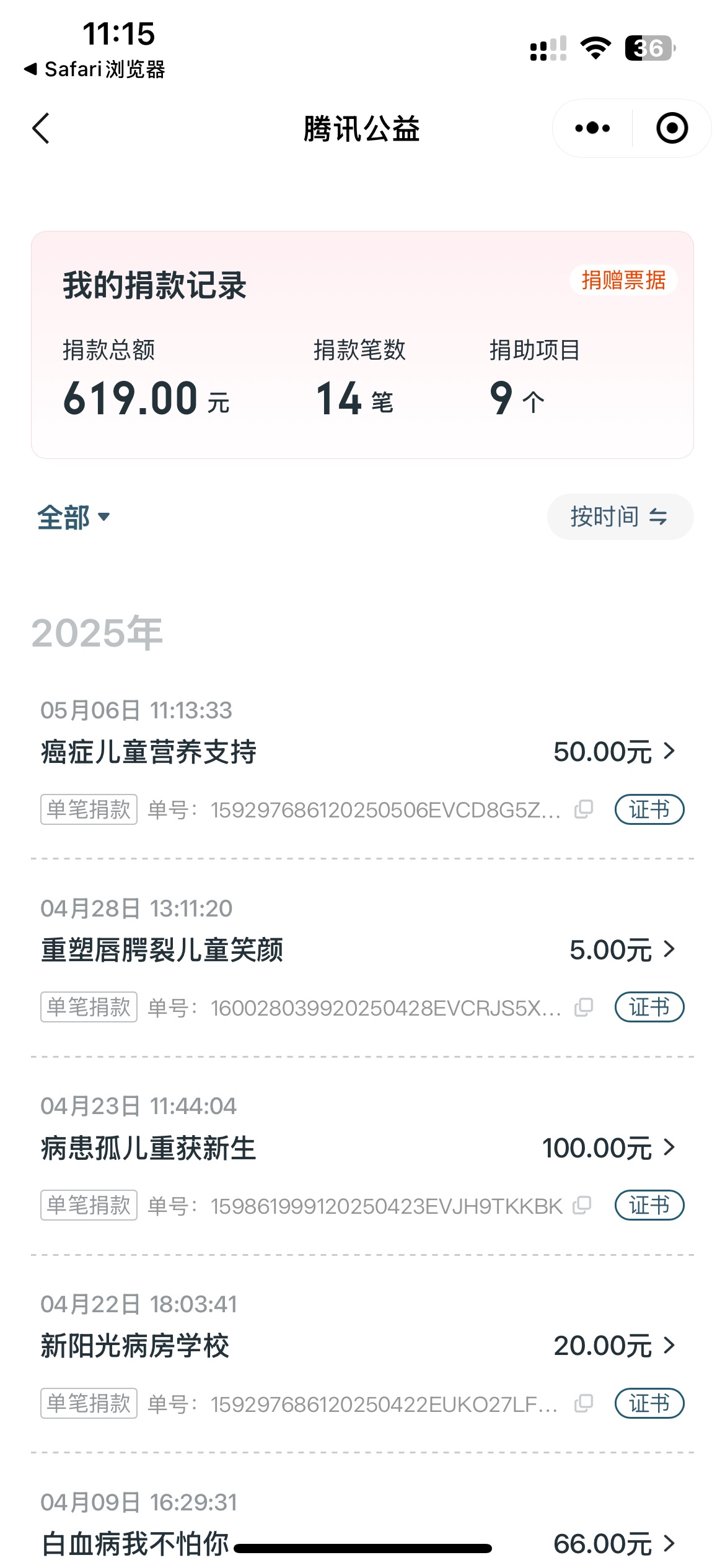725x1568 pixels.
Task: Copy order number of 重塑唇腭裂儿童笑颜 donation
Action: 584,1007
